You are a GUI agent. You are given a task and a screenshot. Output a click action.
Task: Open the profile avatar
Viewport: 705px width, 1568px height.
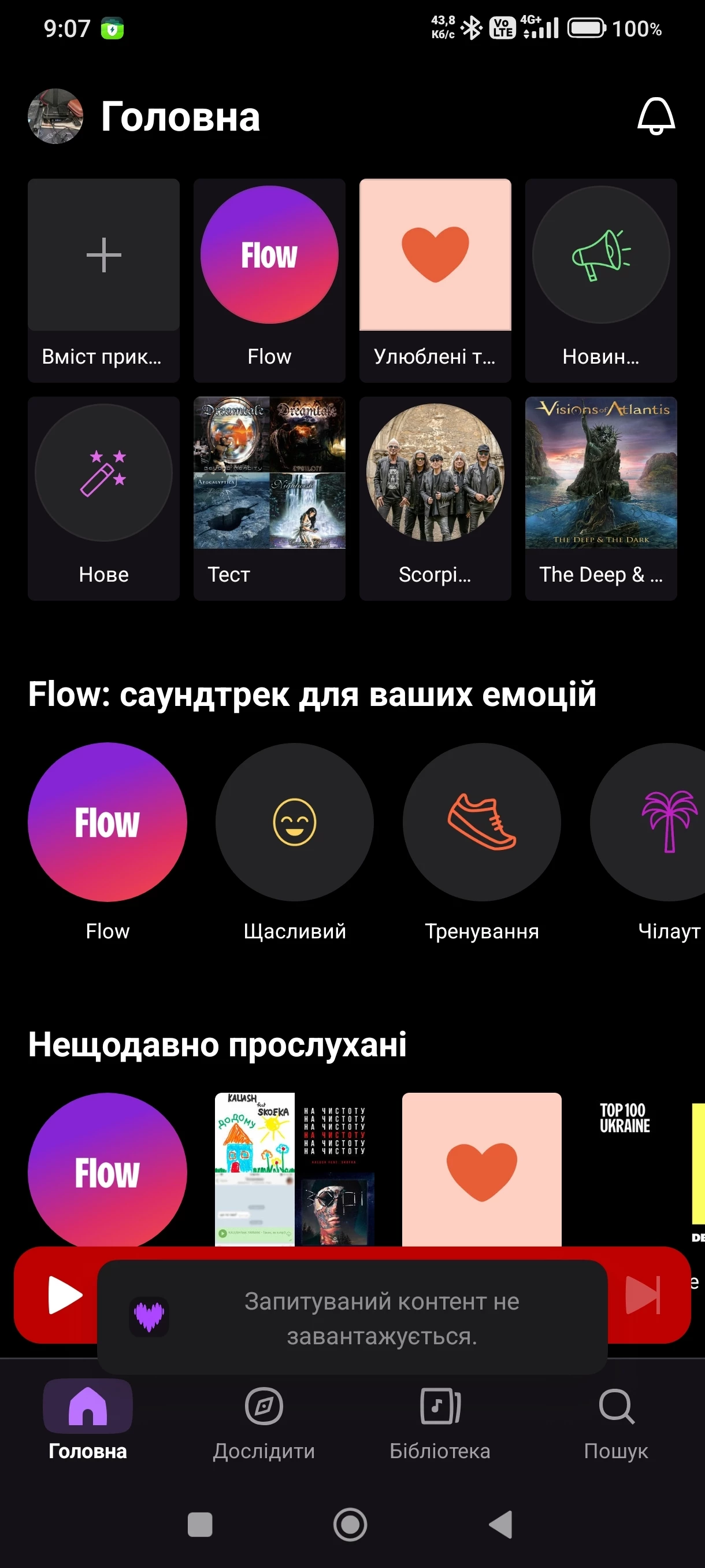pyautogui.click(x=55, y=116)
